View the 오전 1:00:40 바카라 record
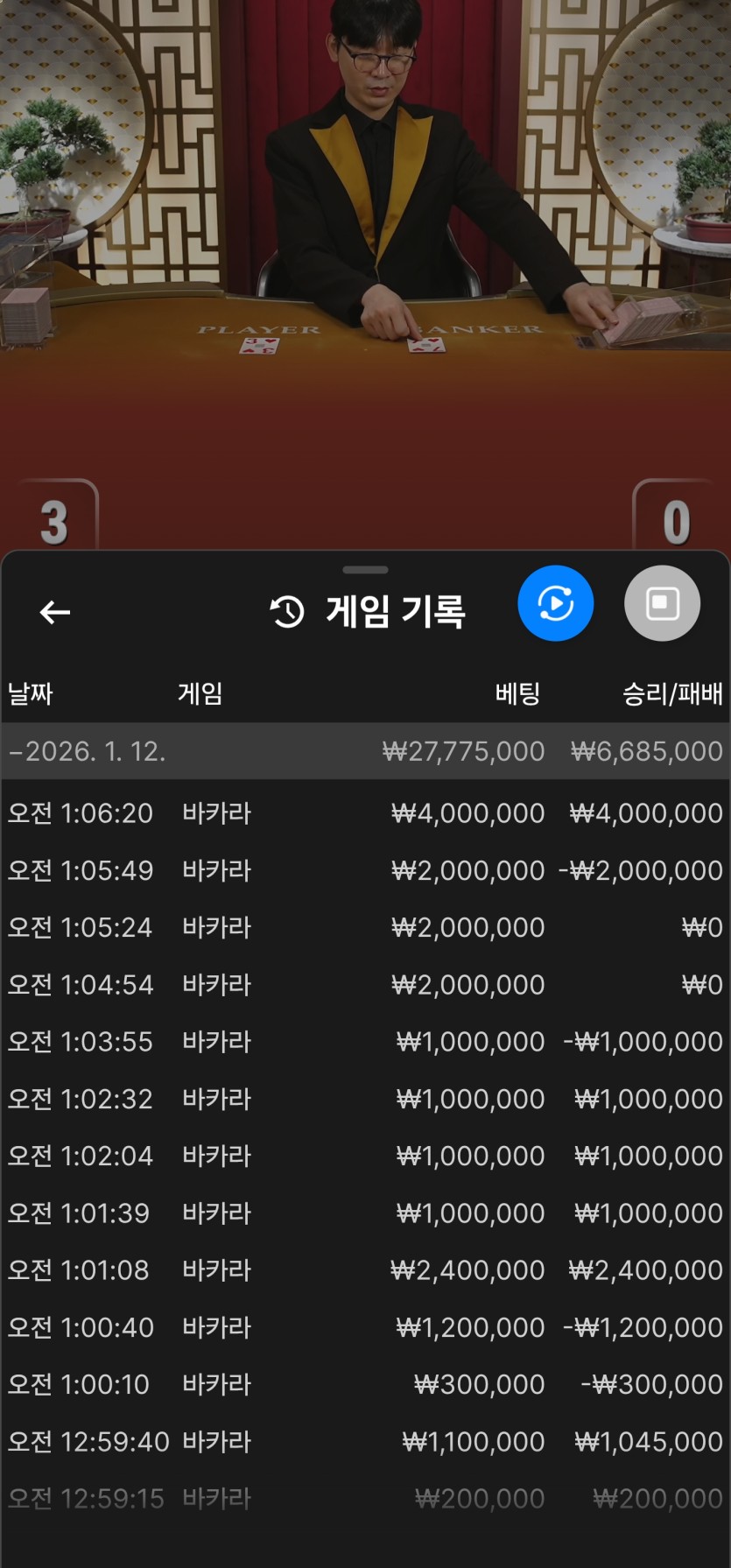Image resolution: width=731 pixels, height=1568 pixels. [x=365, y=1327]
